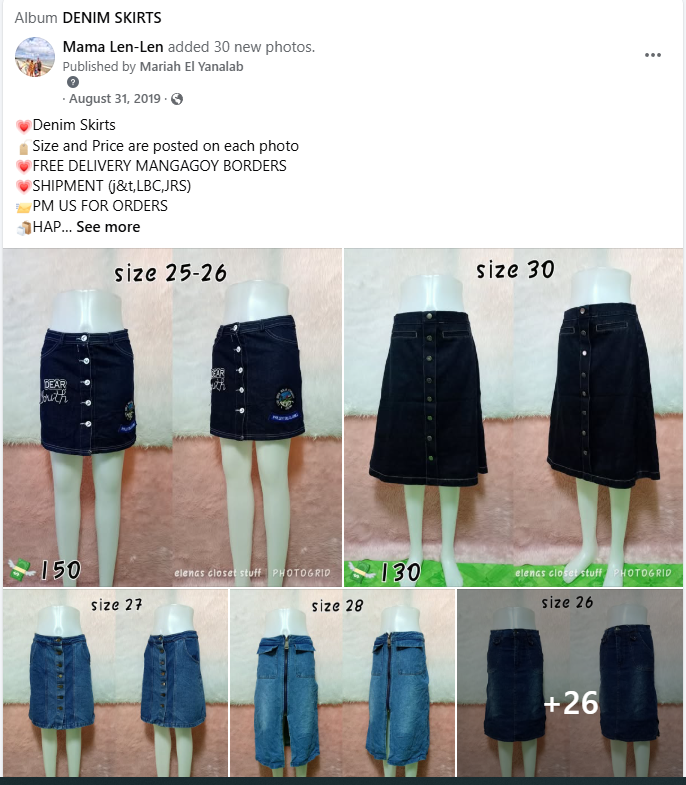Open the post's three-dot options menu
686x785 pixels.
click(x=653, y=56)
